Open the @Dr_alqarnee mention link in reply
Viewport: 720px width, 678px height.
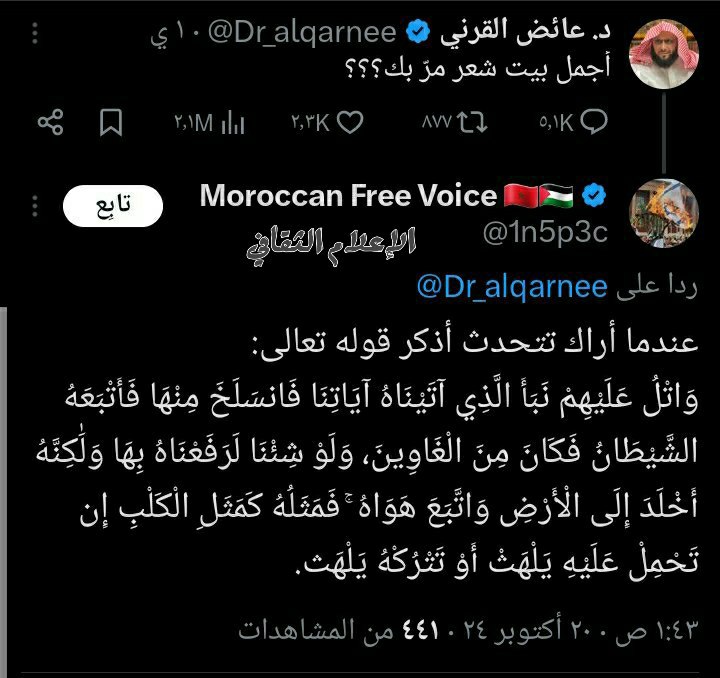point(511,288)
